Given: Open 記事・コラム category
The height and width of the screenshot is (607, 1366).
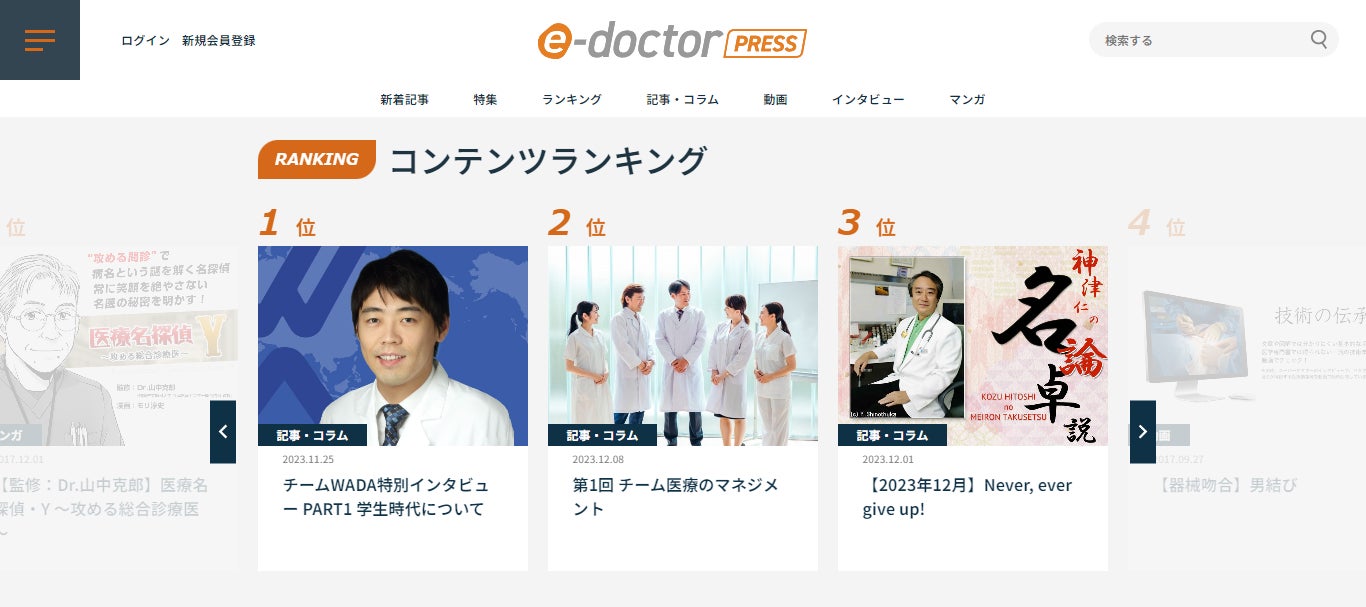Looking at the screenshot, I should pyautogui.click(x=682, y=100).
